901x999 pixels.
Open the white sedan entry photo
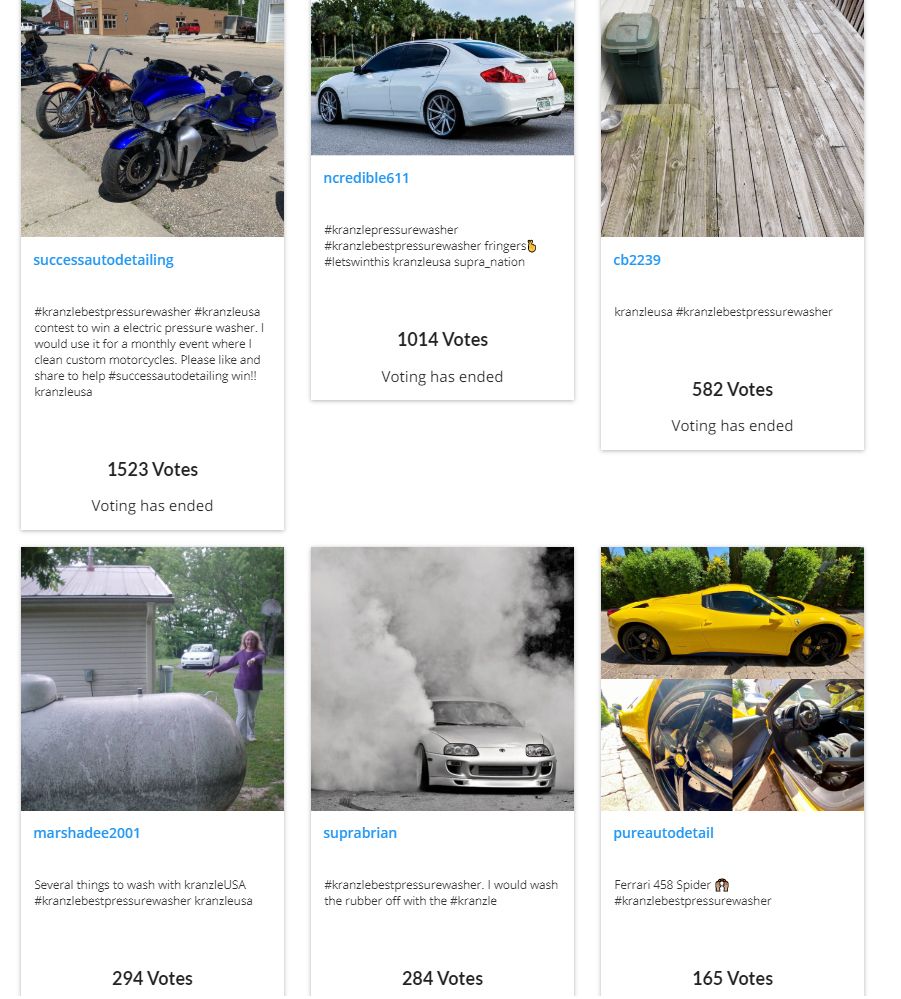click(x=442, y=78)
